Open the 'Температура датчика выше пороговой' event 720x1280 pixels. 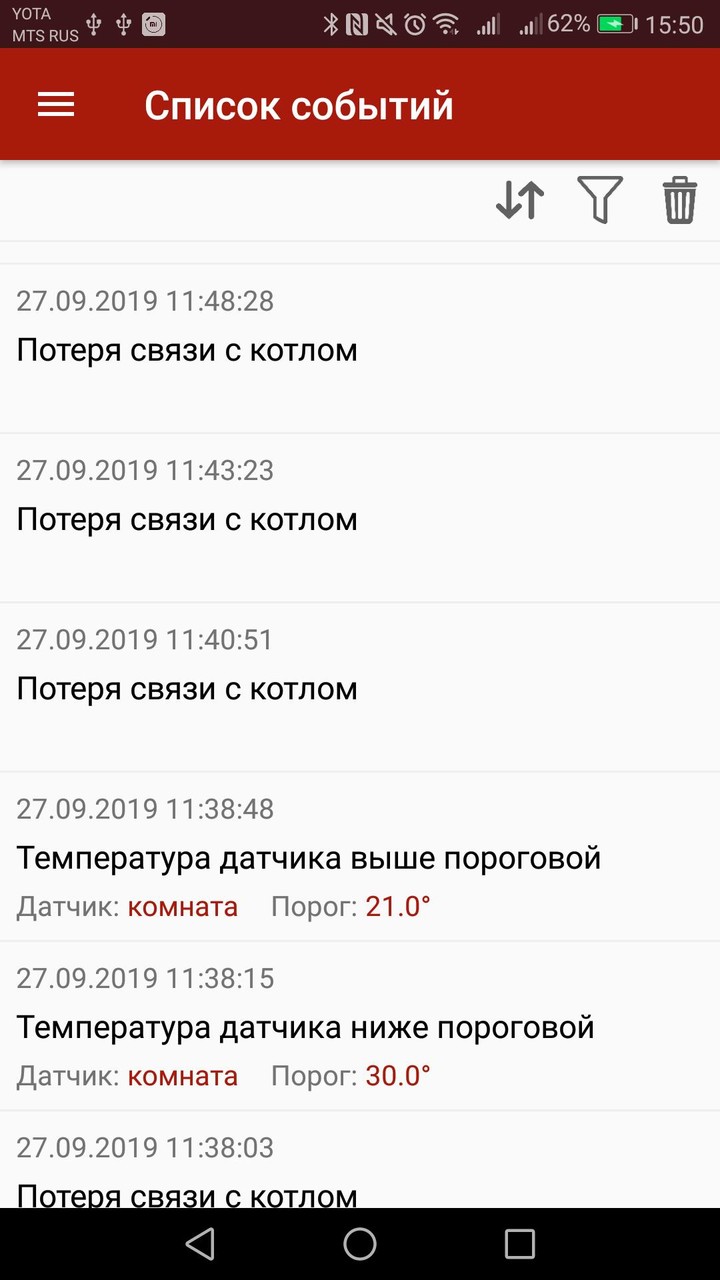coord(360,856)
